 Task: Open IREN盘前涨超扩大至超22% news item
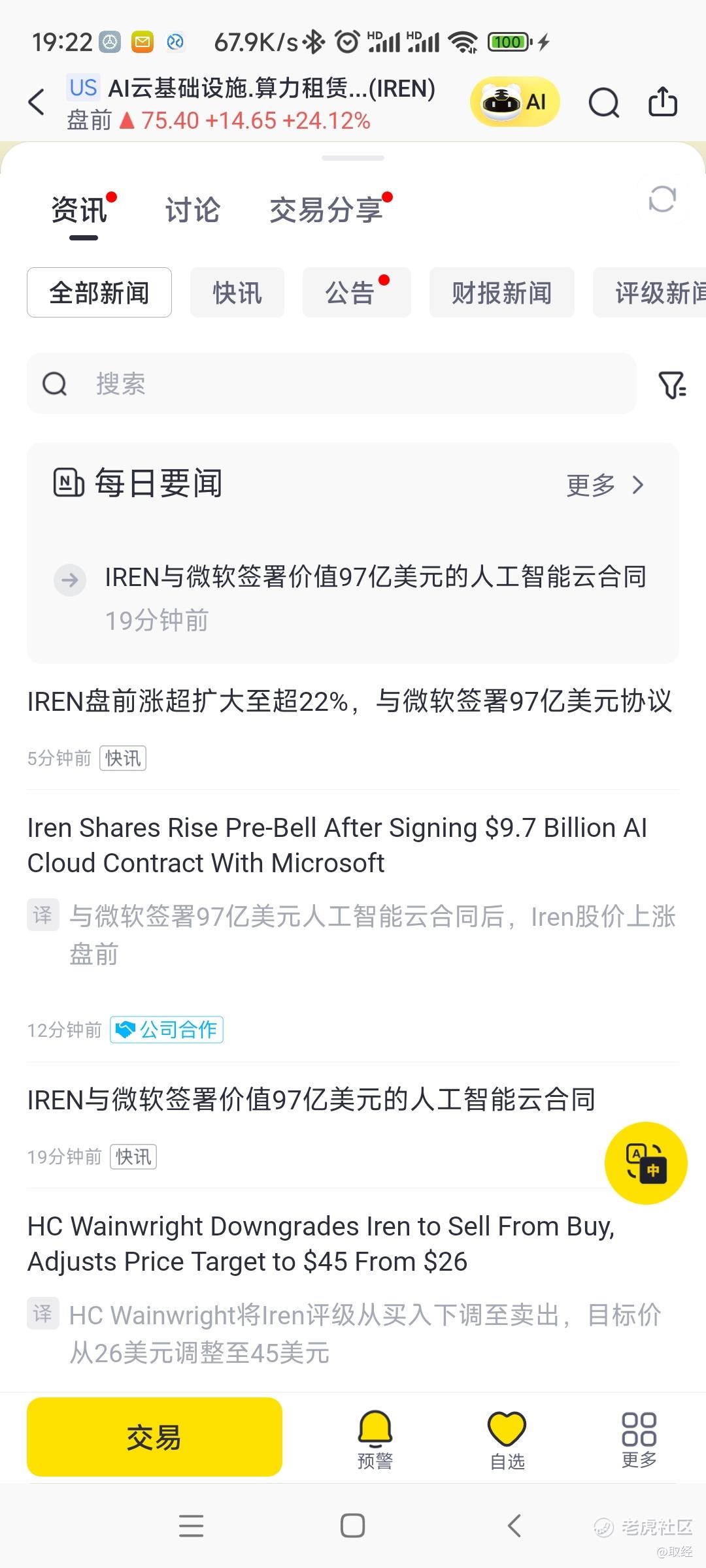tap(349, 702)
